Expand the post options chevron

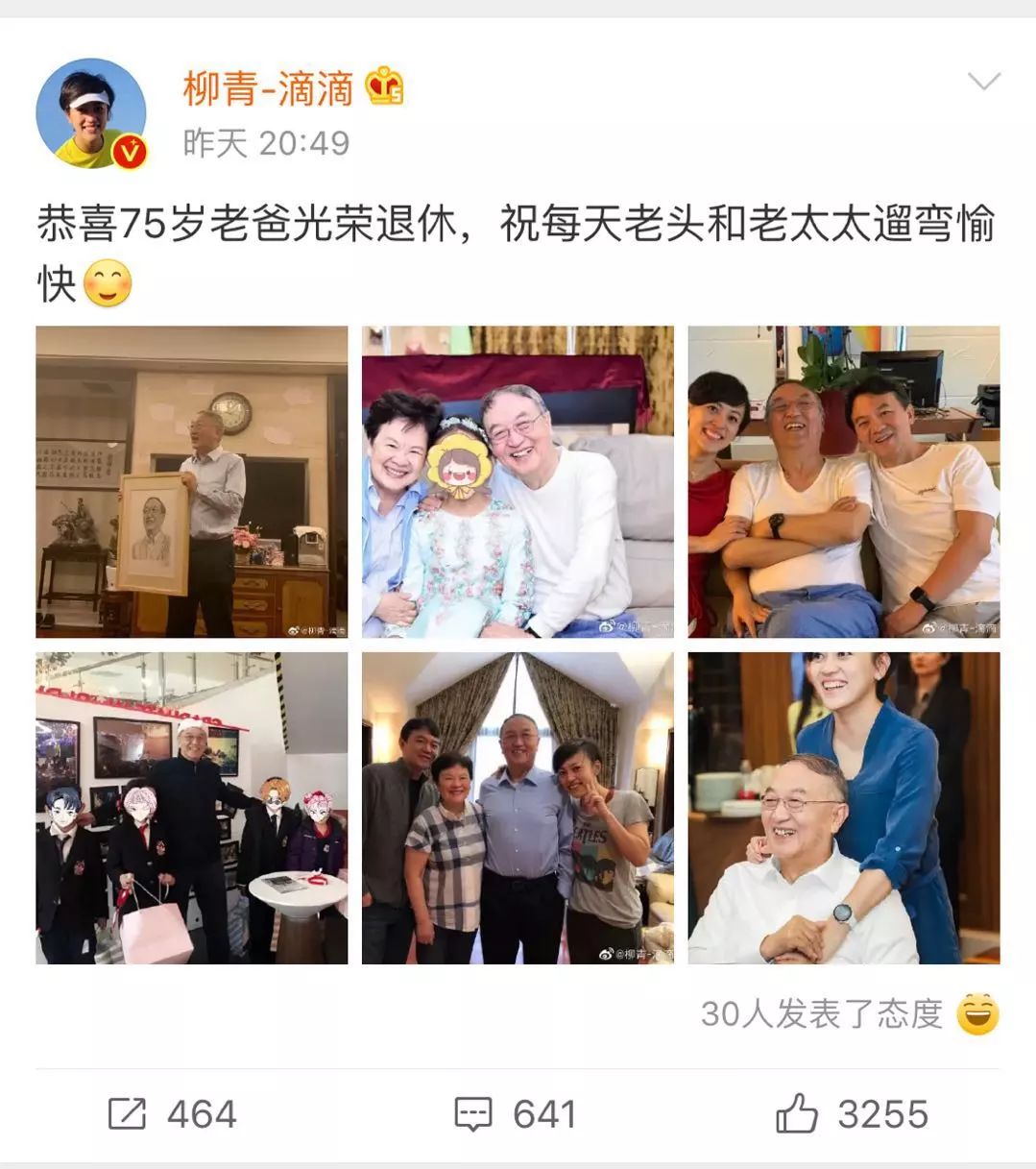[x=984, y=82]
